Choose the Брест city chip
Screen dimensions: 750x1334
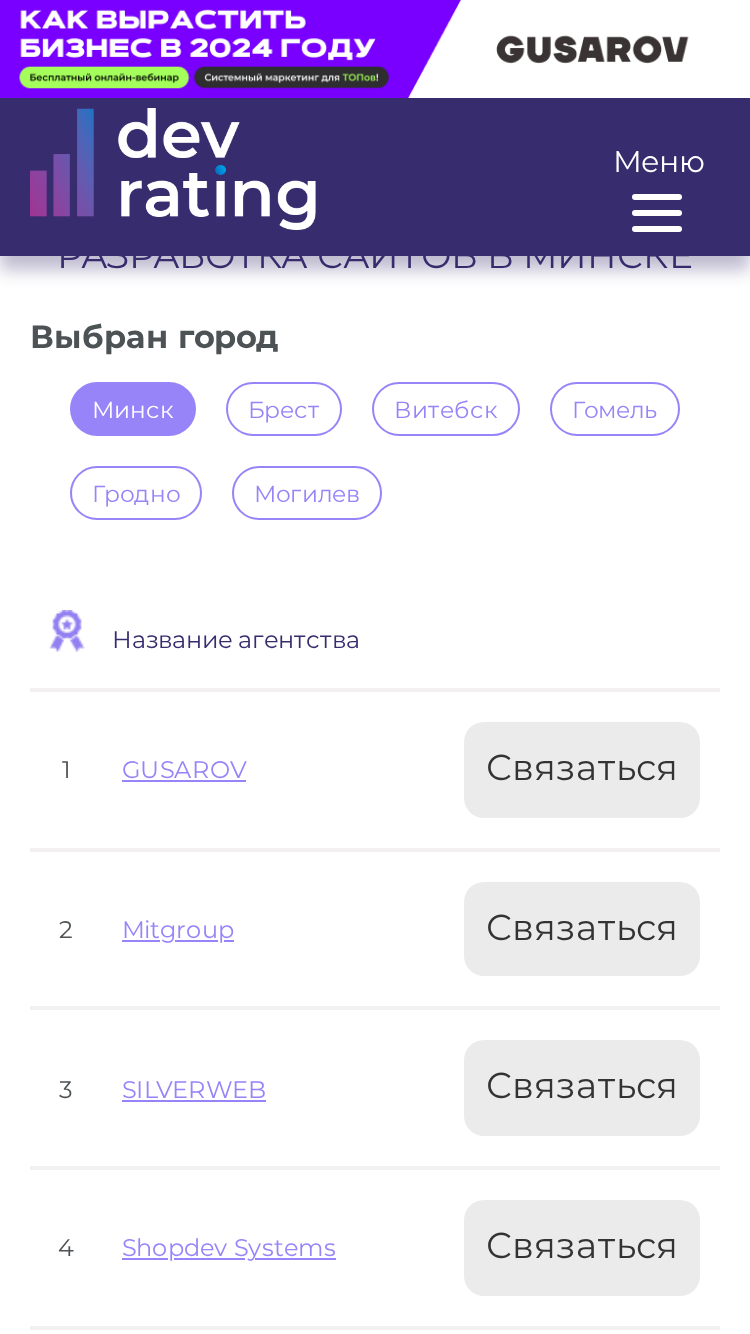coord(284,409)
